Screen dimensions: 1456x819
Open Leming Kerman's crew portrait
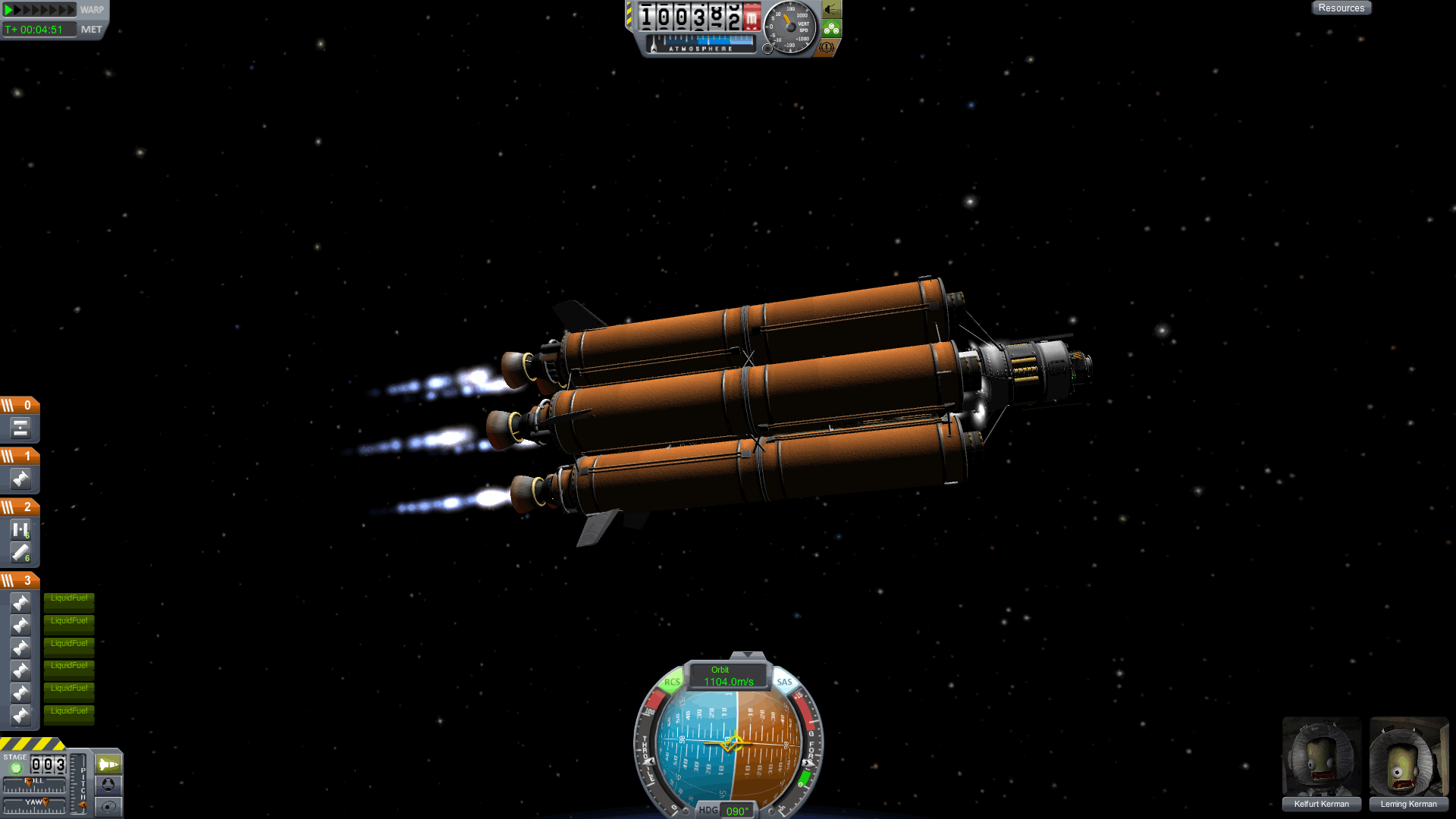[1408, 757]
